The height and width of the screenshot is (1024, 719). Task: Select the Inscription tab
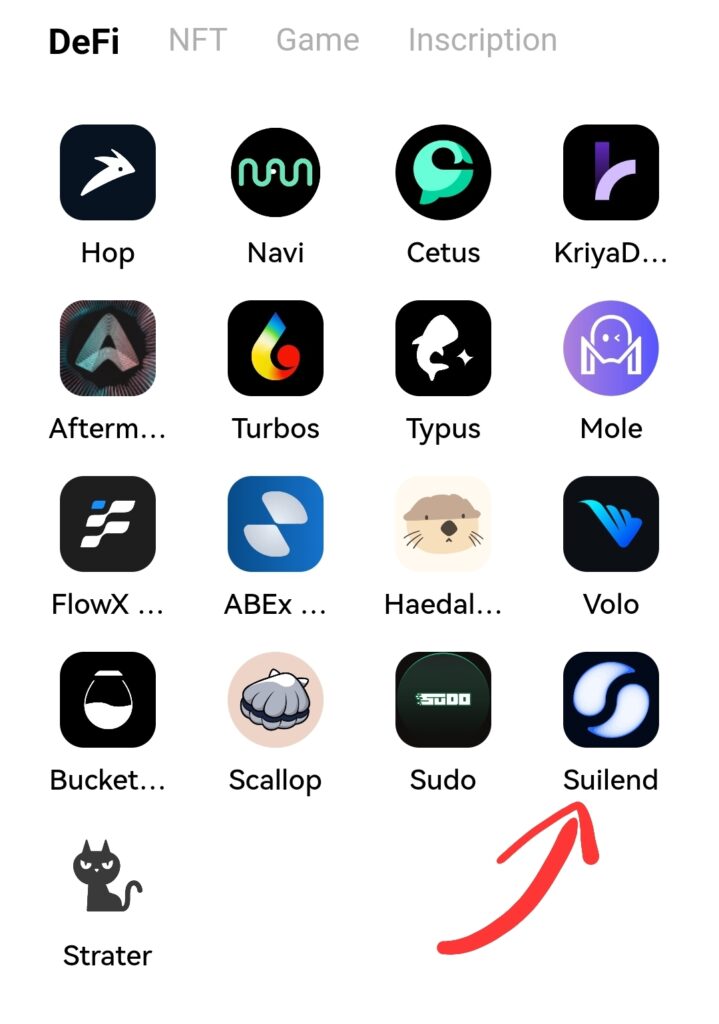coord(482,41)
